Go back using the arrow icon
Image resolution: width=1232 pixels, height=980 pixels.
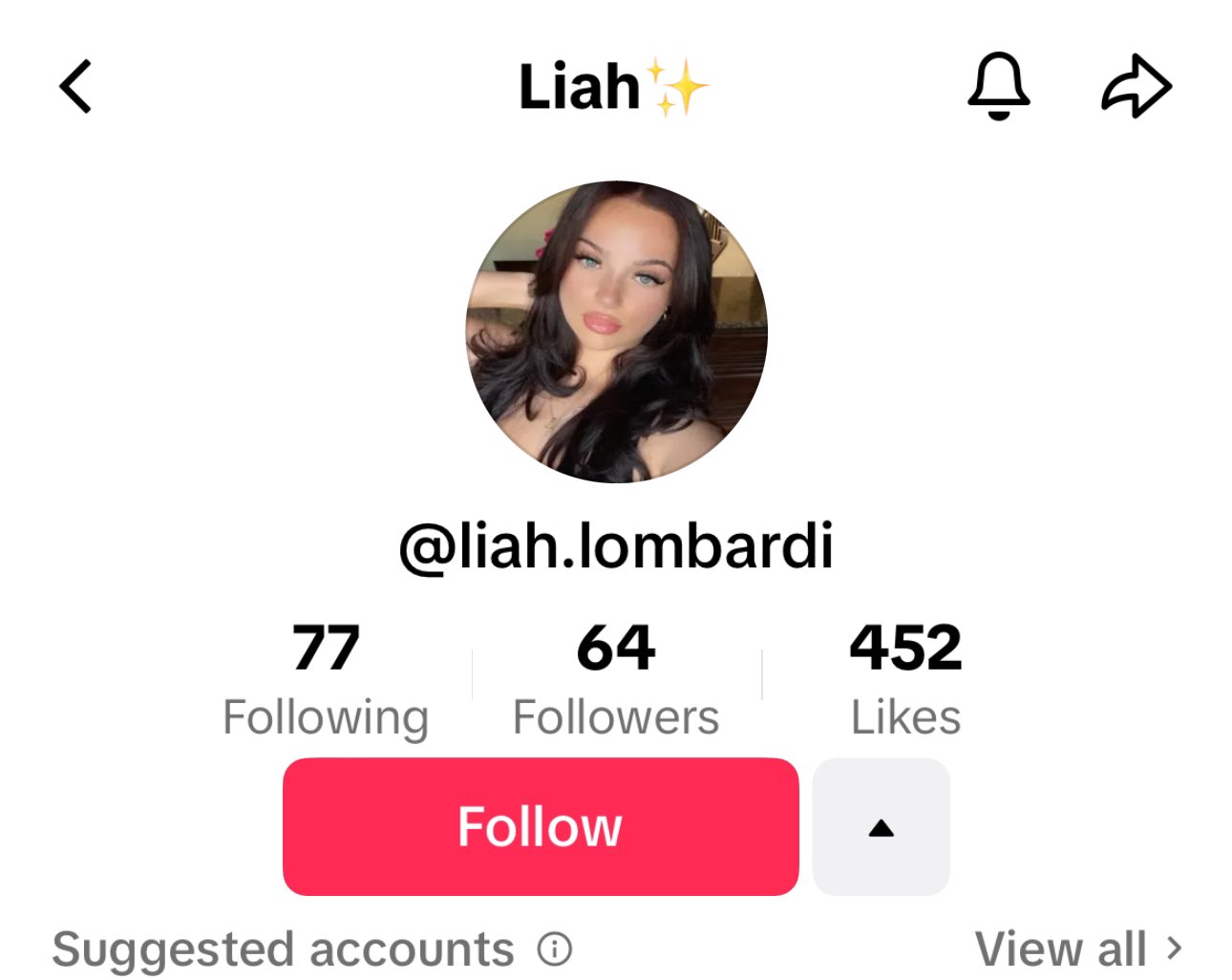coord(76,87)
